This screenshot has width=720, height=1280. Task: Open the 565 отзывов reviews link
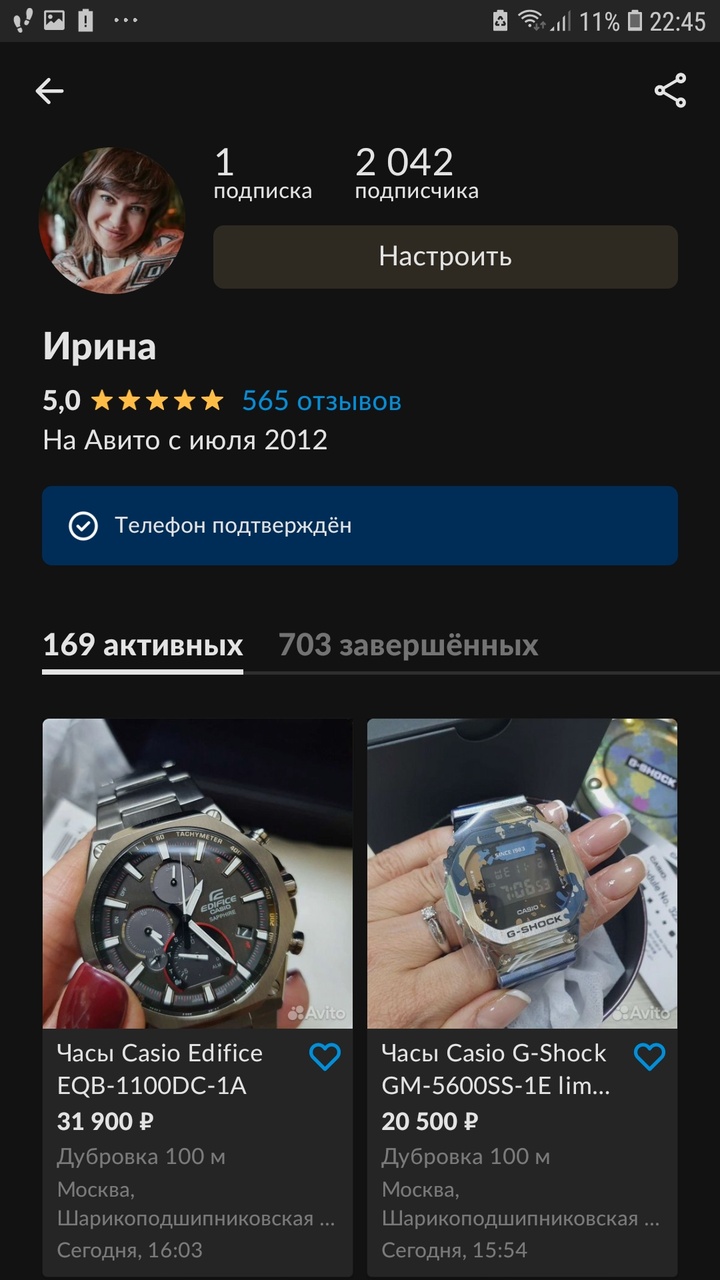[321, 401]
